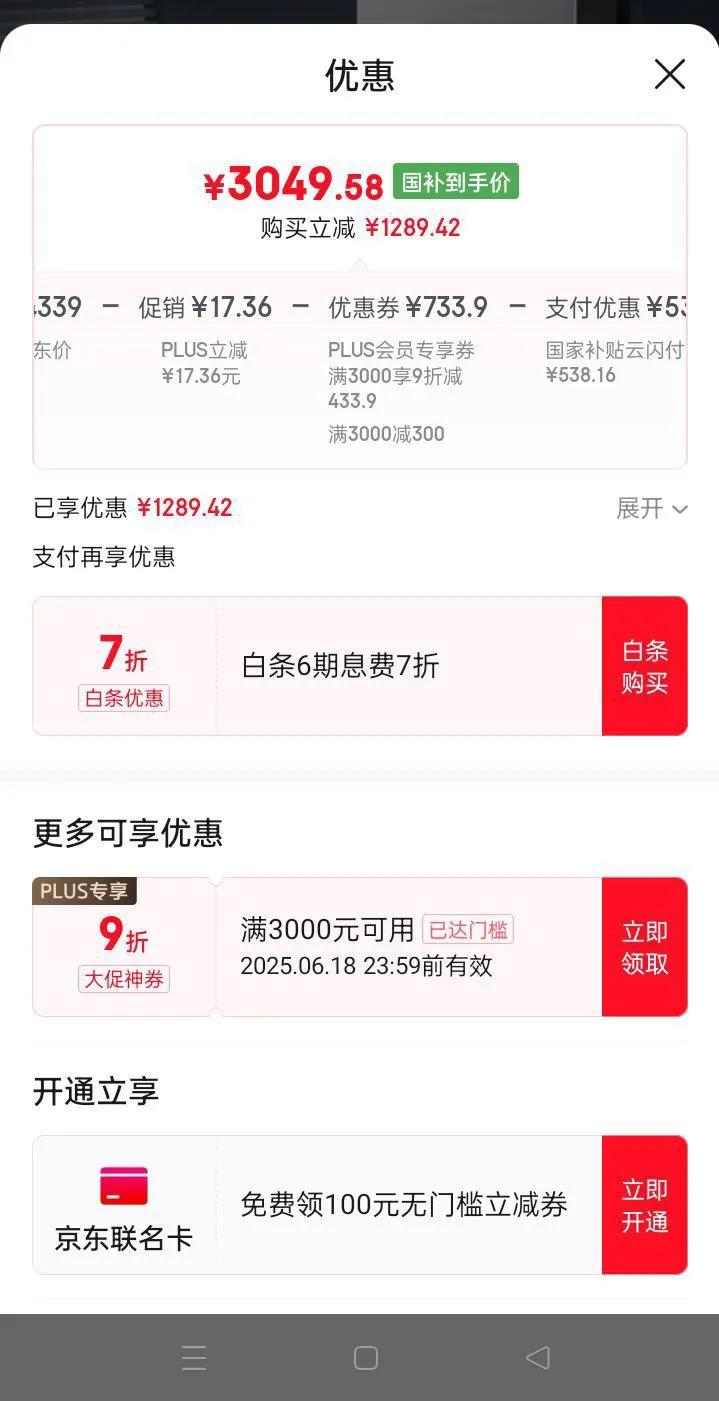The image size is (719, 1401).
Task: Close the 优惠 discount sheet
Action: pos(669,74)
